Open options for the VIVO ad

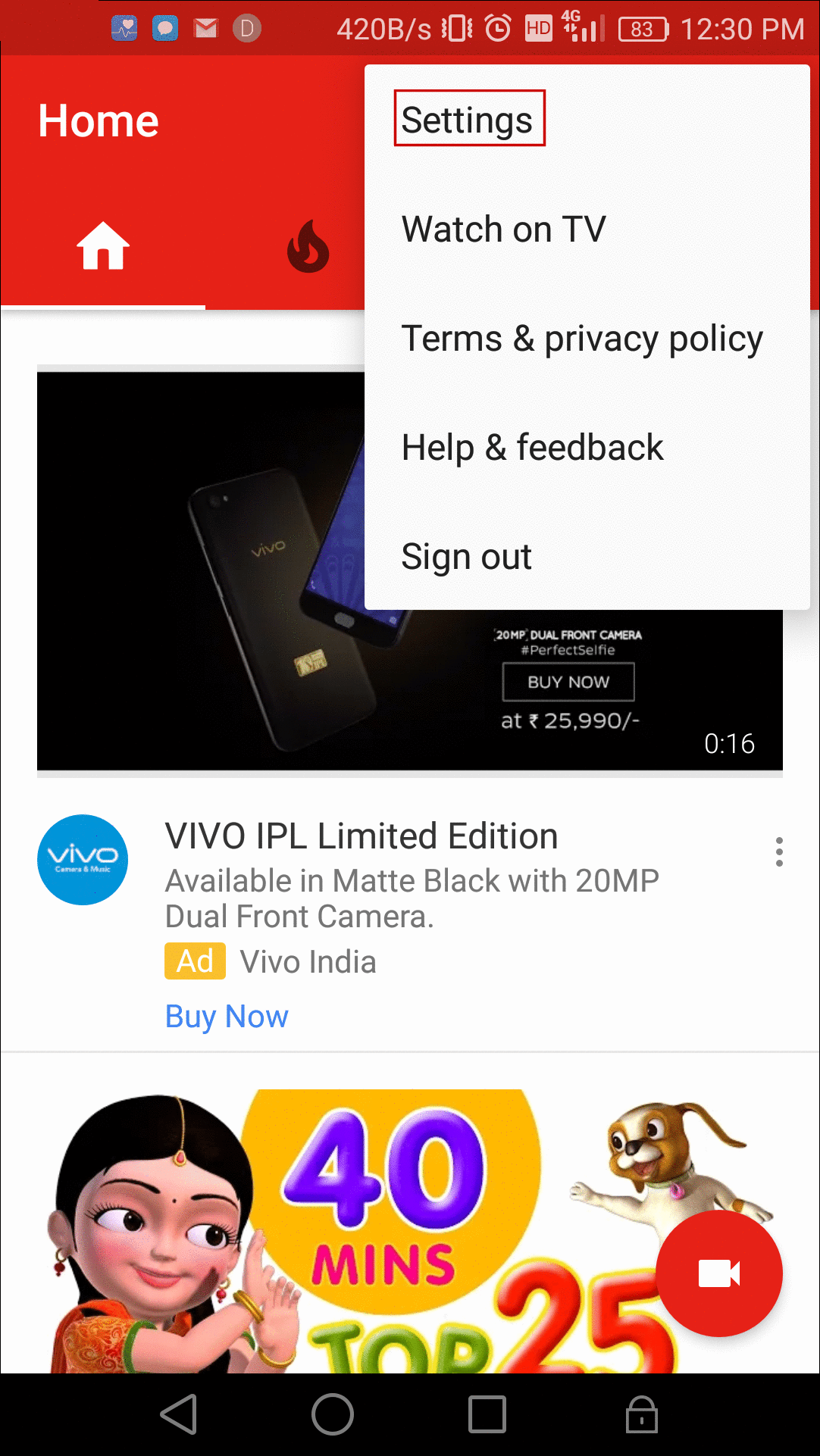[779, 852]
